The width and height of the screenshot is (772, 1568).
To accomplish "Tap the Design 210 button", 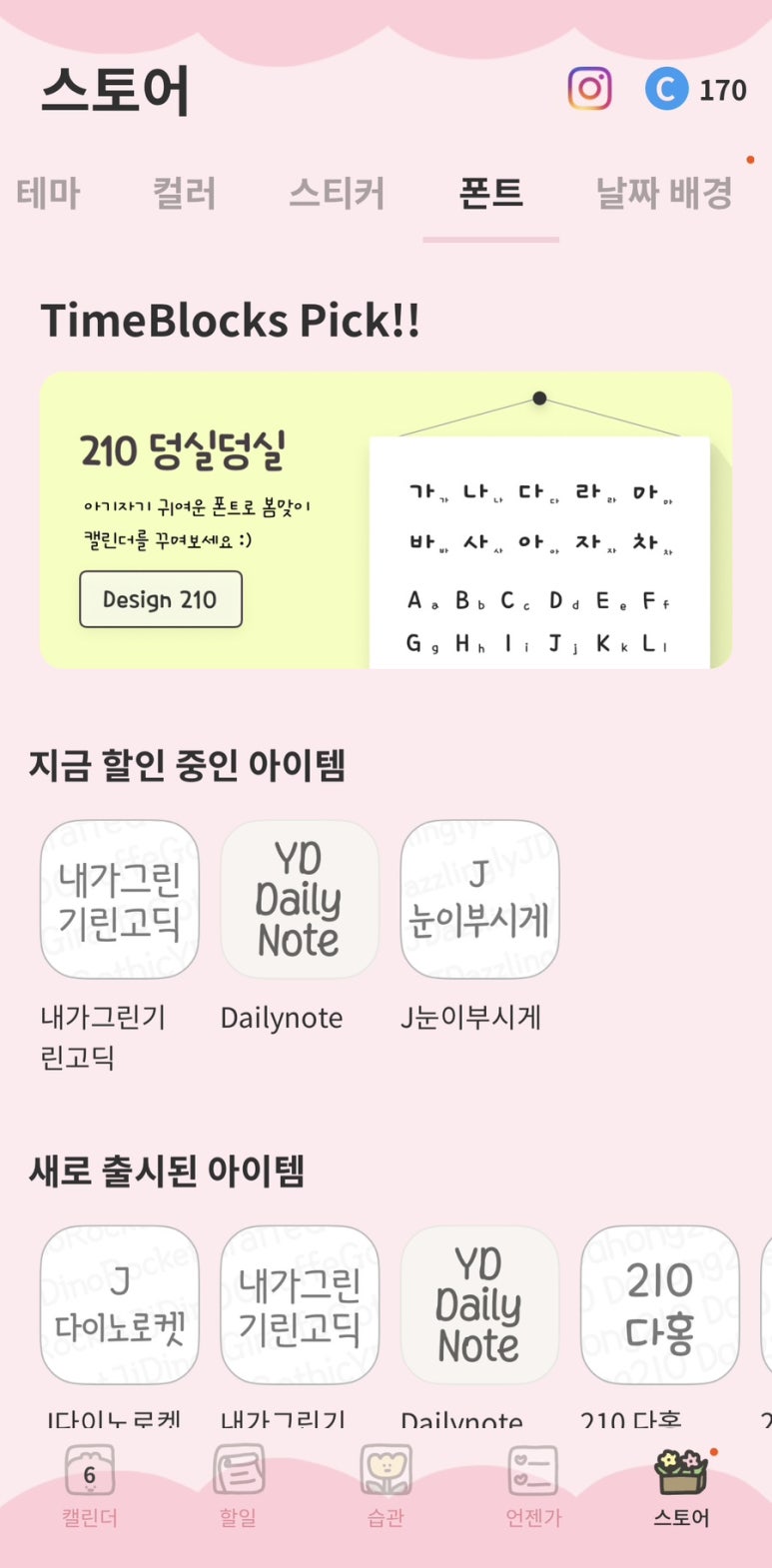I will (x=161, y=599).
